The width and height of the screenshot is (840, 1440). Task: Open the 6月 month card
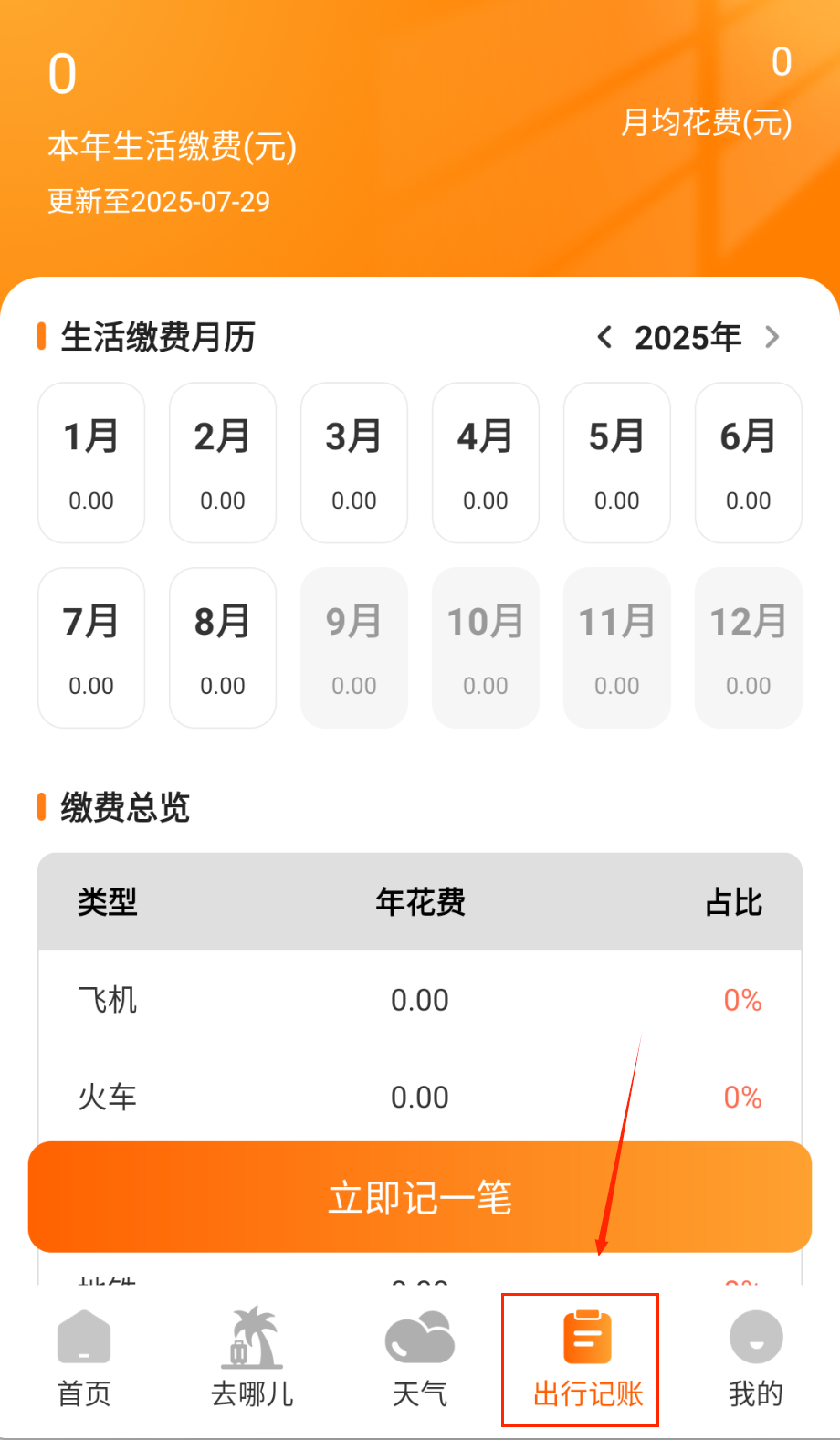[749, 463]
